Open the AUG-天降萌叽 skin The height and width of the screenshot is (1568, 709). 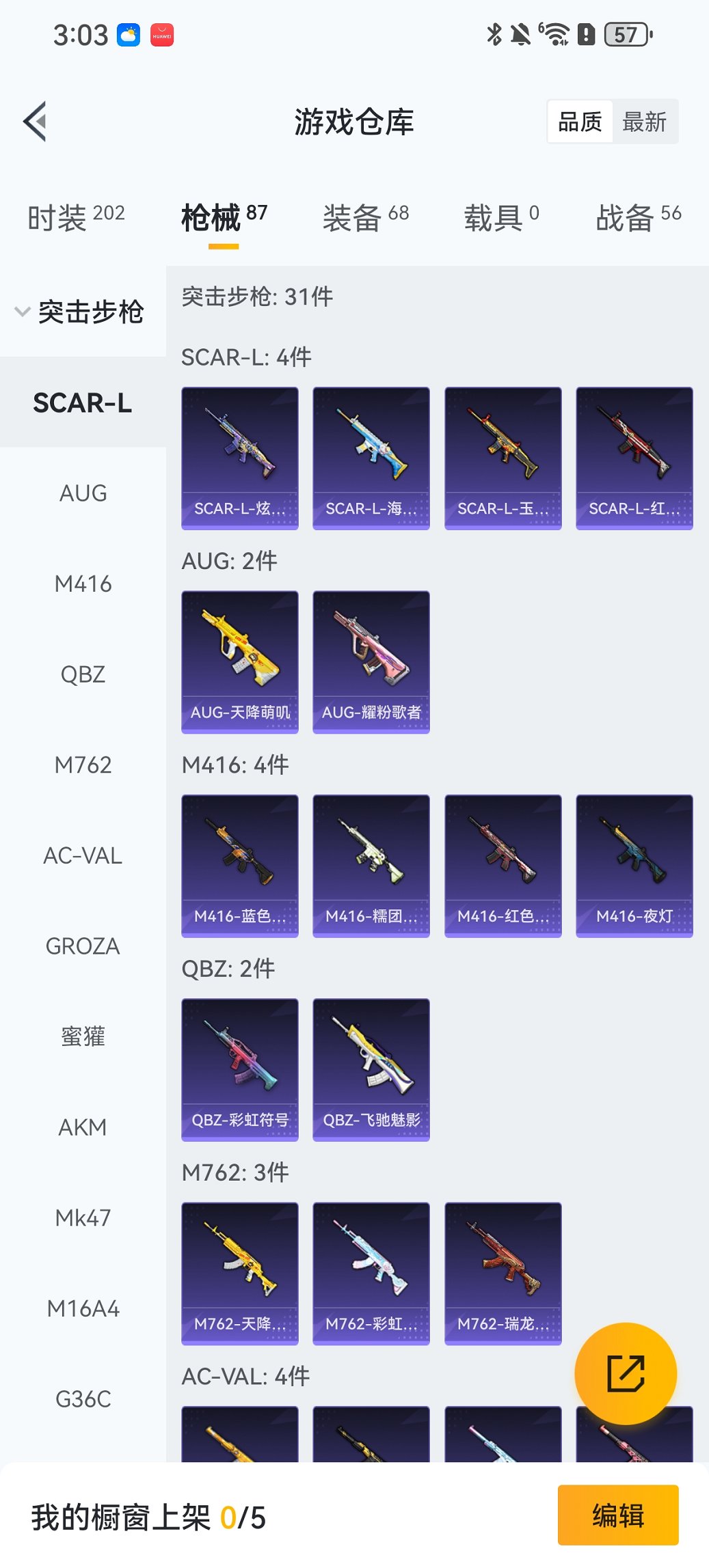pos(240,661)
